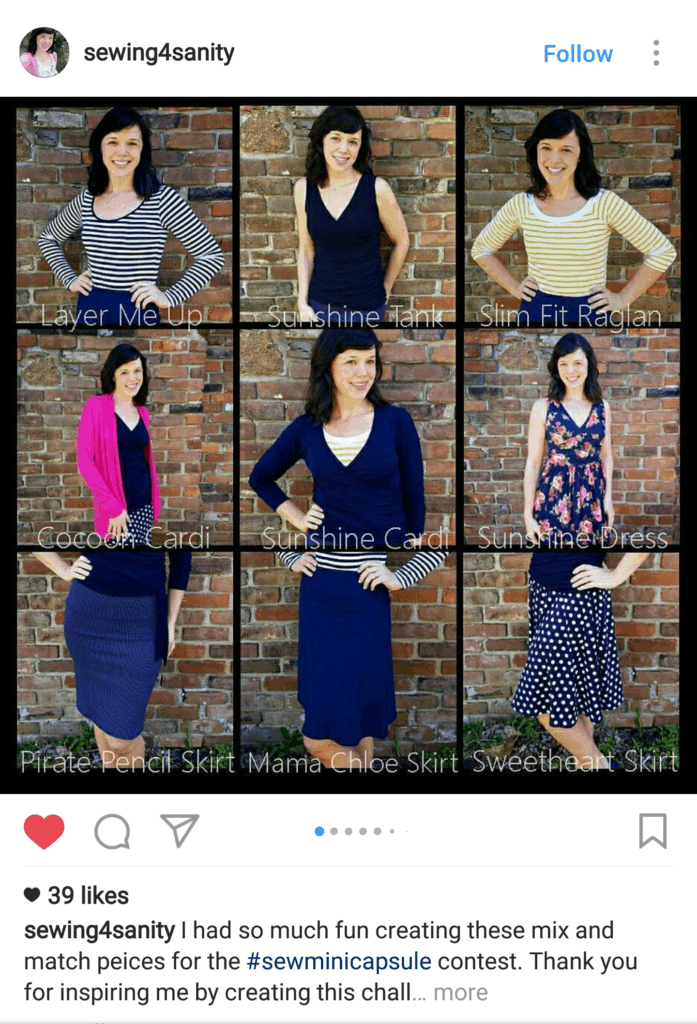Tap the capsule wardrobe collage photo
Image resolution: width=697 pixels, height=1024 pixels.
tap(348, 445)
